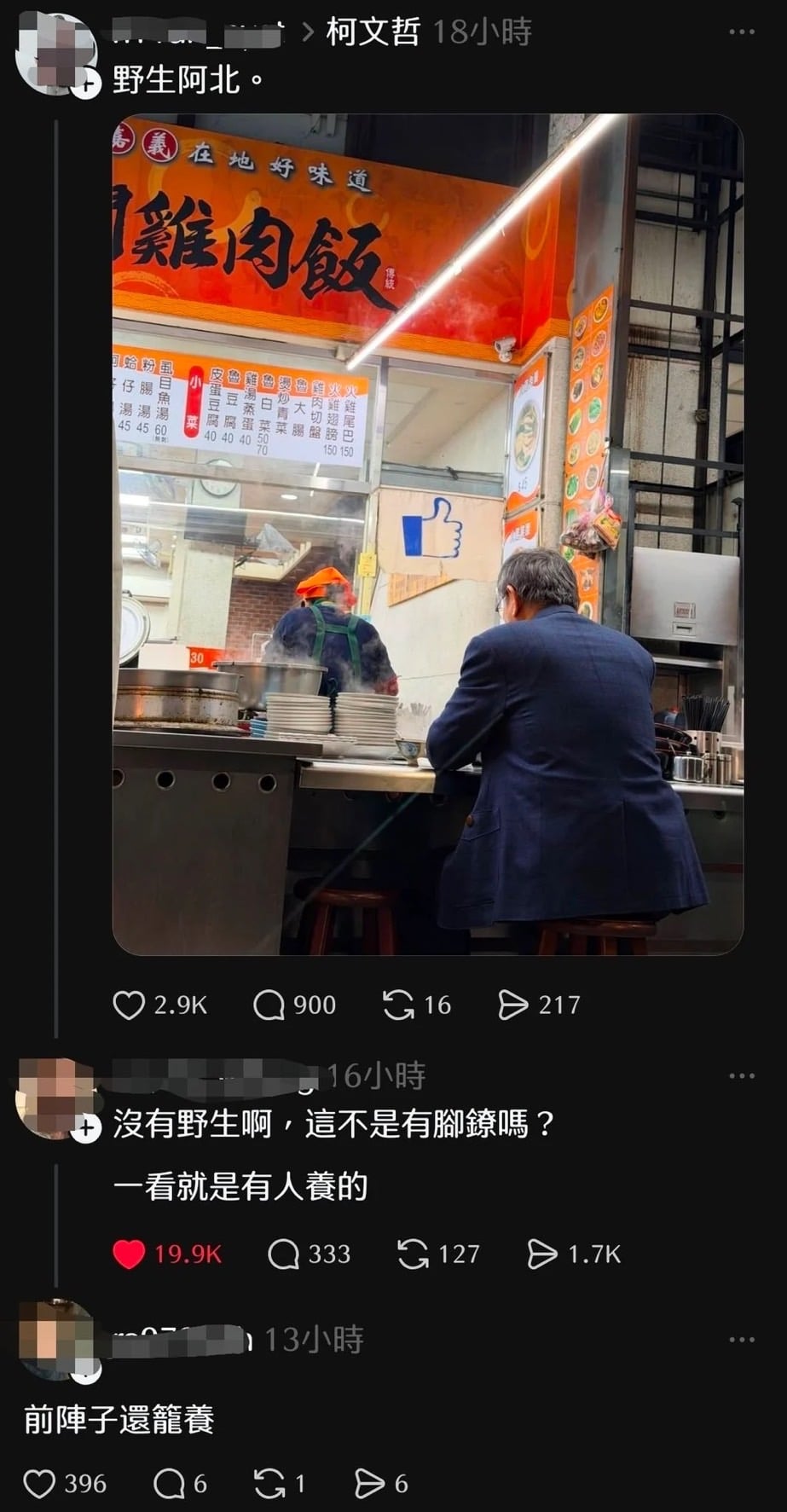Share the 野生阿北 post
This screenshot has width=787, height=1512.
click(512, 1005)
